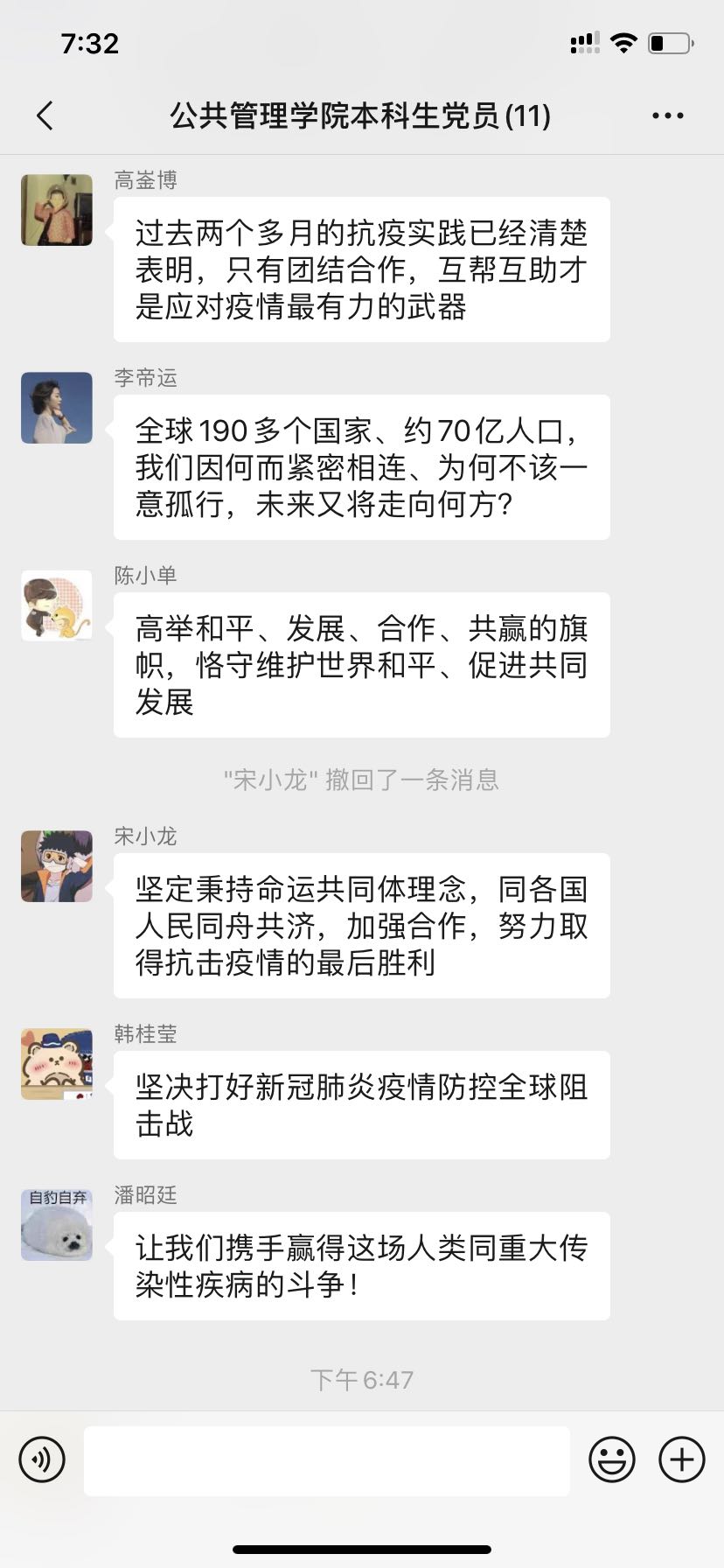
Task: Open the group chat options menu
Action: point(668,115)
